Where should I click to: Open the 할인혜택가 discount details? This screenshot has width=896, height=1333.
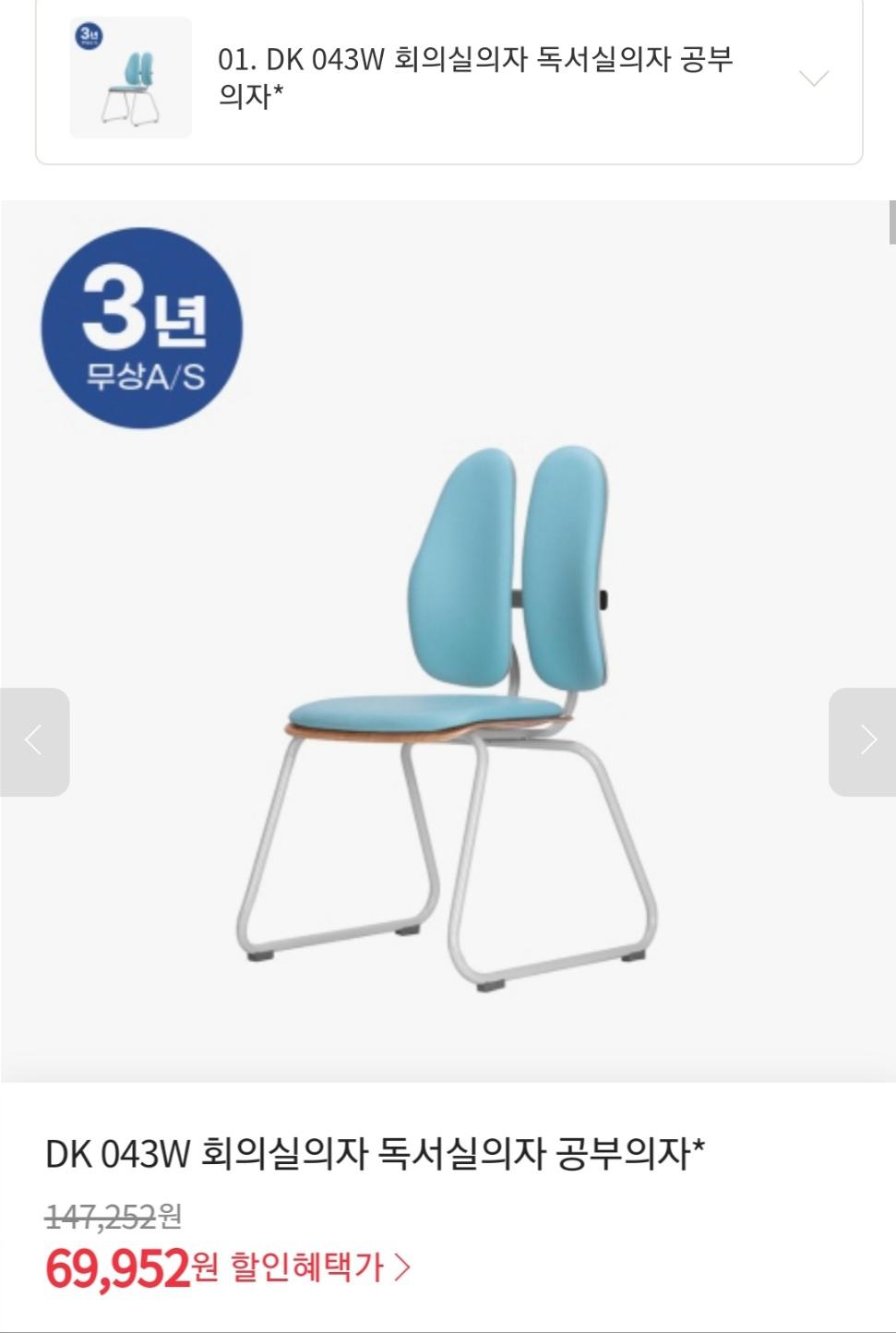[x=319, y=1267]
